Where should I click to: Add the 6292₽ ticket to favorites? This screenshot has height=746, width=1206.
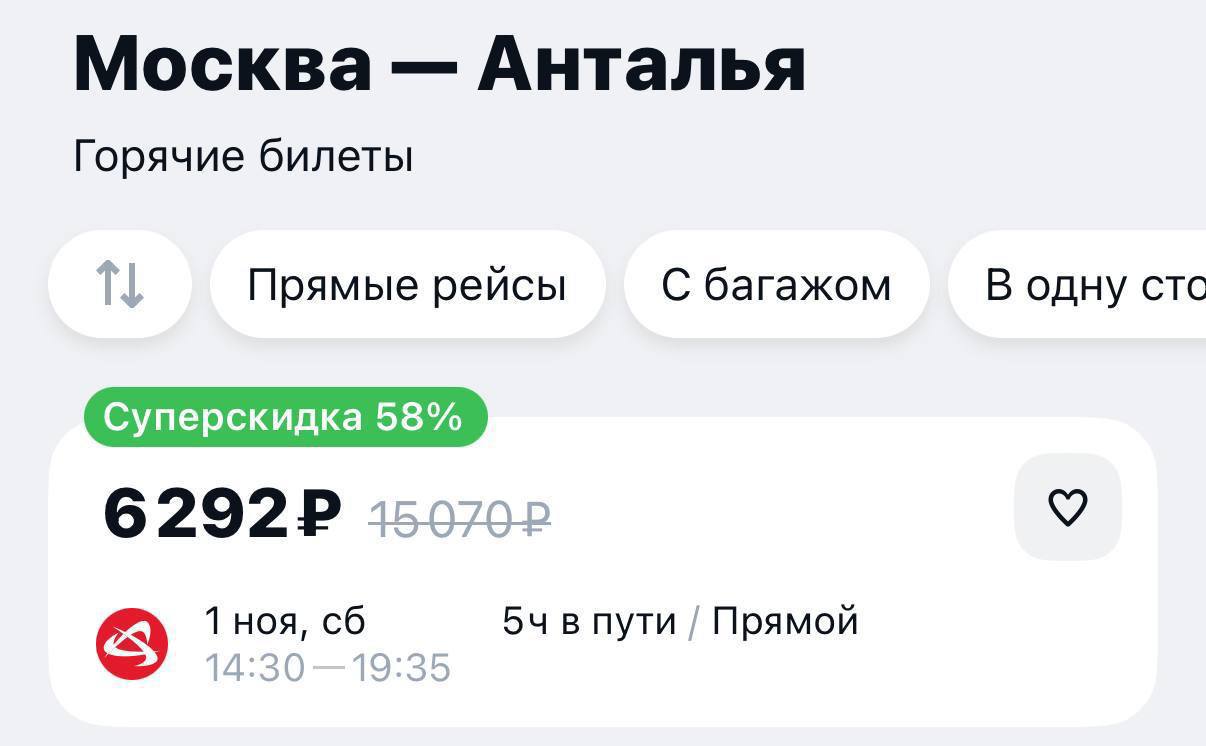tap(1067, 508)
